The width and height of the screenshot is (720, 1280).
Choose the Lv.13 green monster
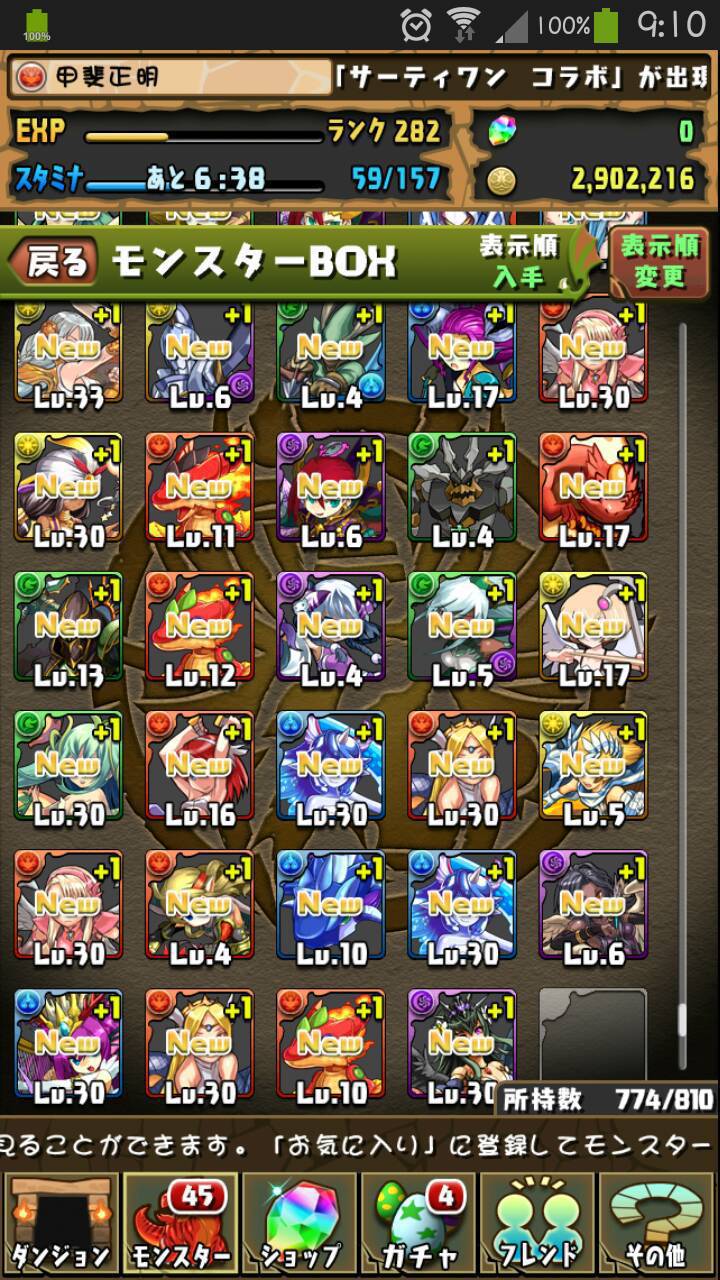(68, 628)
